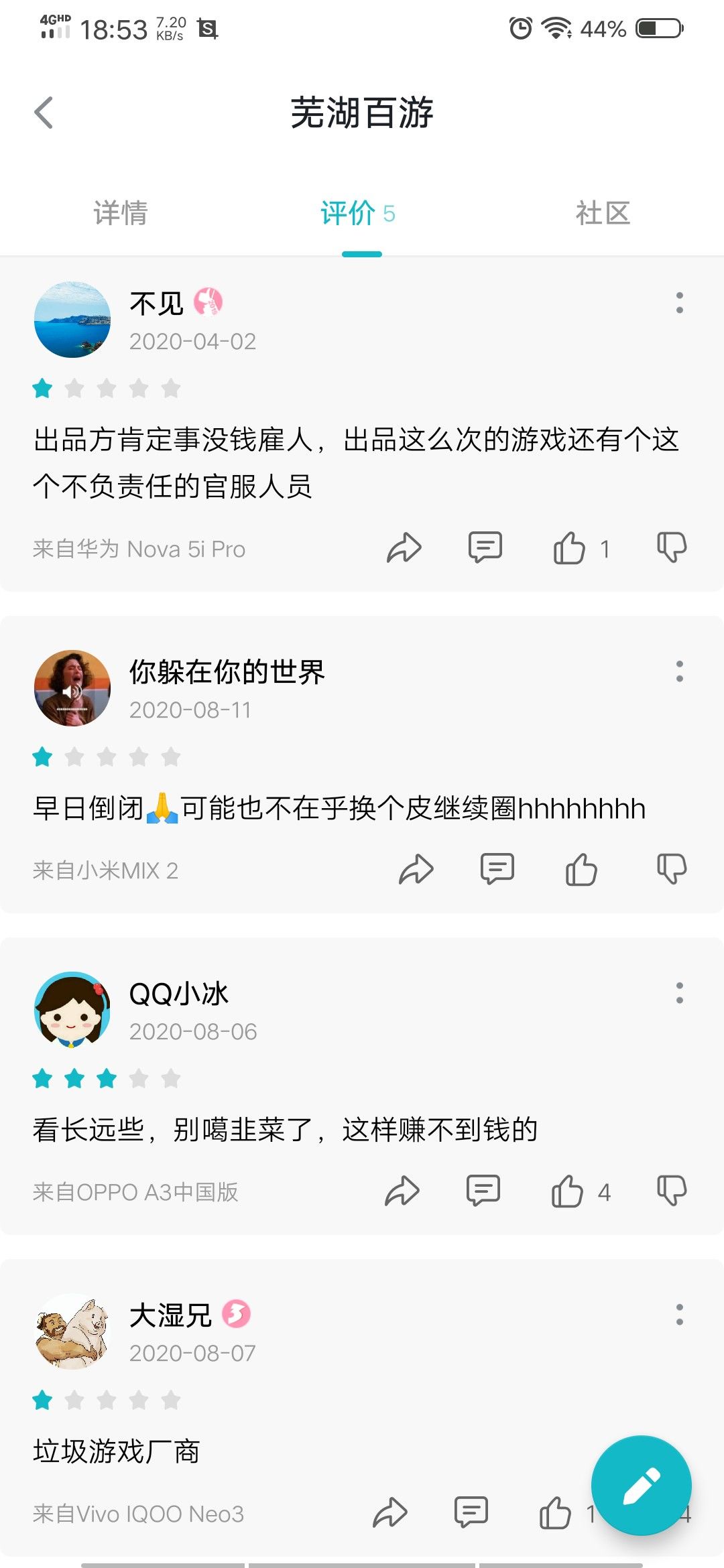Write a new review with pencil button

pos(641,1485)
